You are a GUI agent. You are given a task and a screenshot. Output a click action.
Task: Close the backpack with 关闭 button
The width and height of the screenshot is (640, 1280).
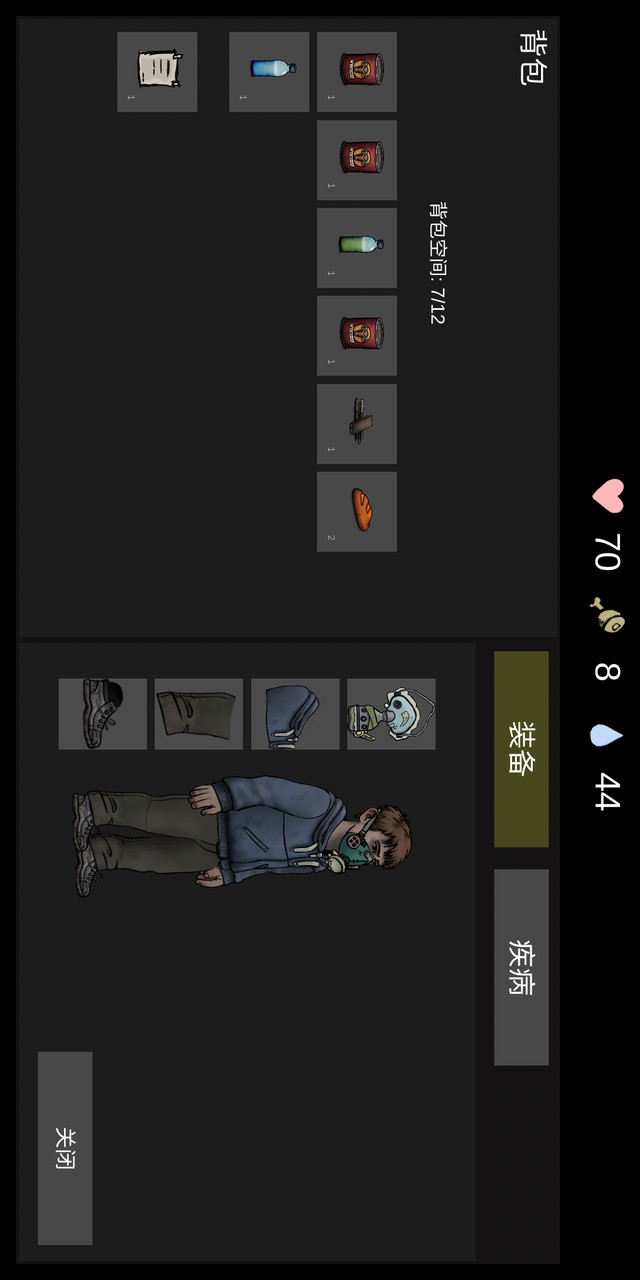point(65,1148)
